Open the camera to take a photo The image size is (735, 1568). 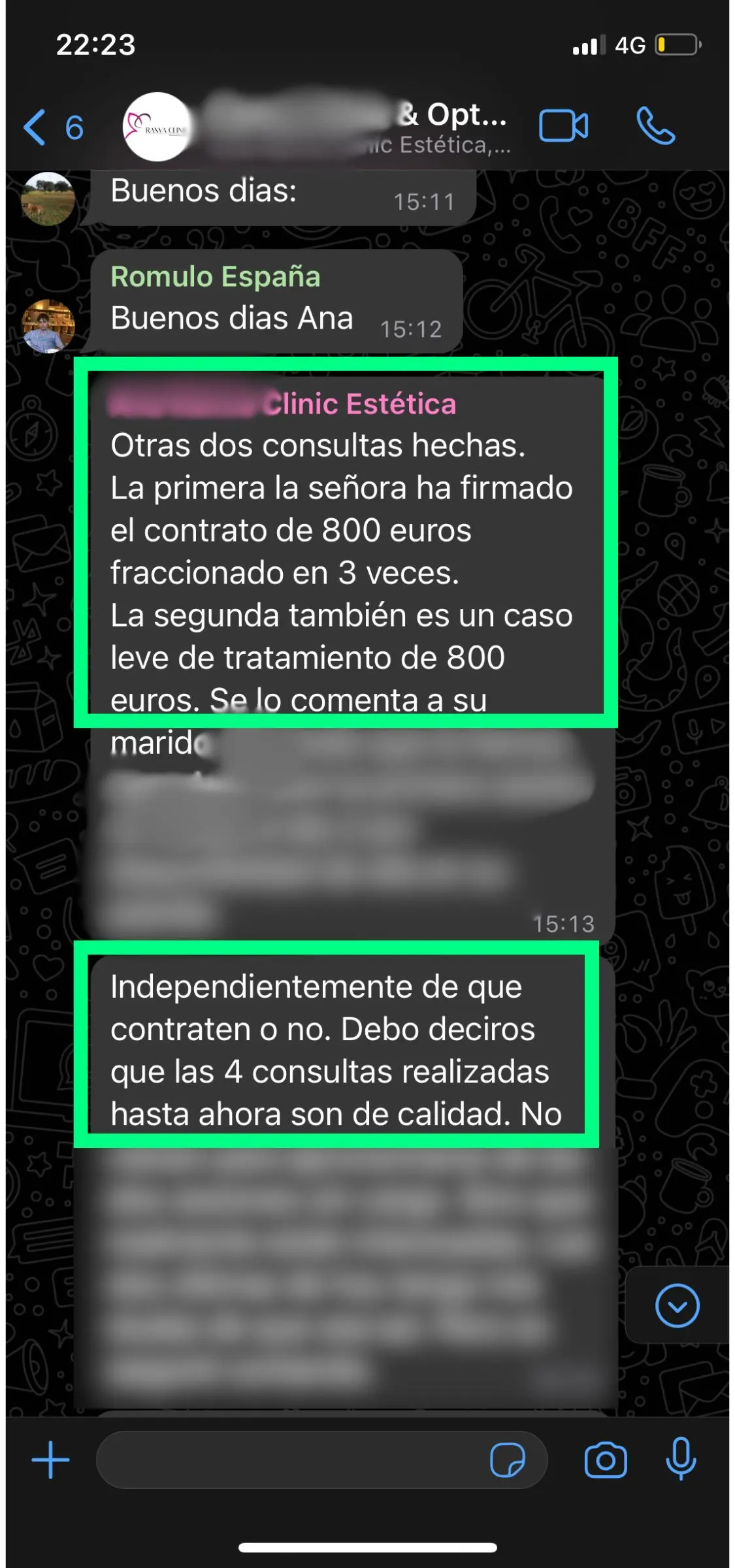(x=605, y=1460)
